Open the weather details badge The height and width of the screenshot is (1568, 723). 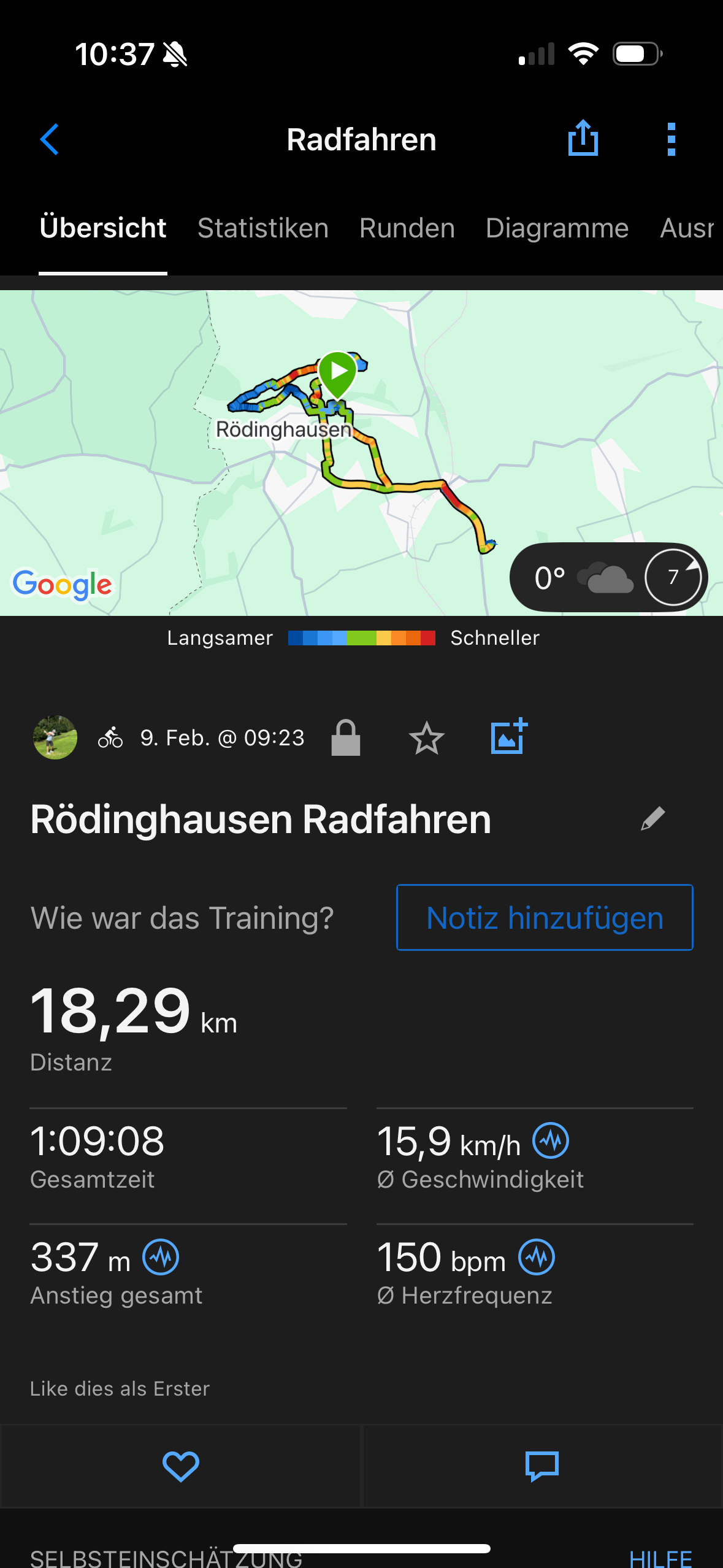point(608,577)
